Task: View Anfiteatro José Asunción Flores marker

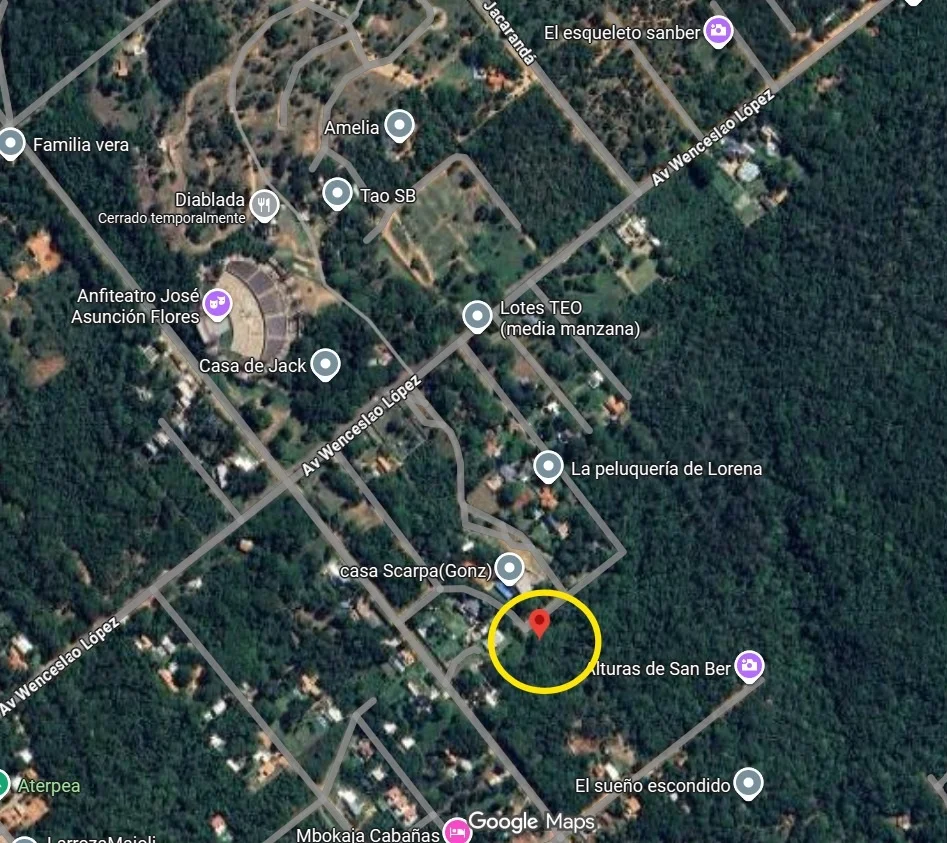Action: point(217,302)
